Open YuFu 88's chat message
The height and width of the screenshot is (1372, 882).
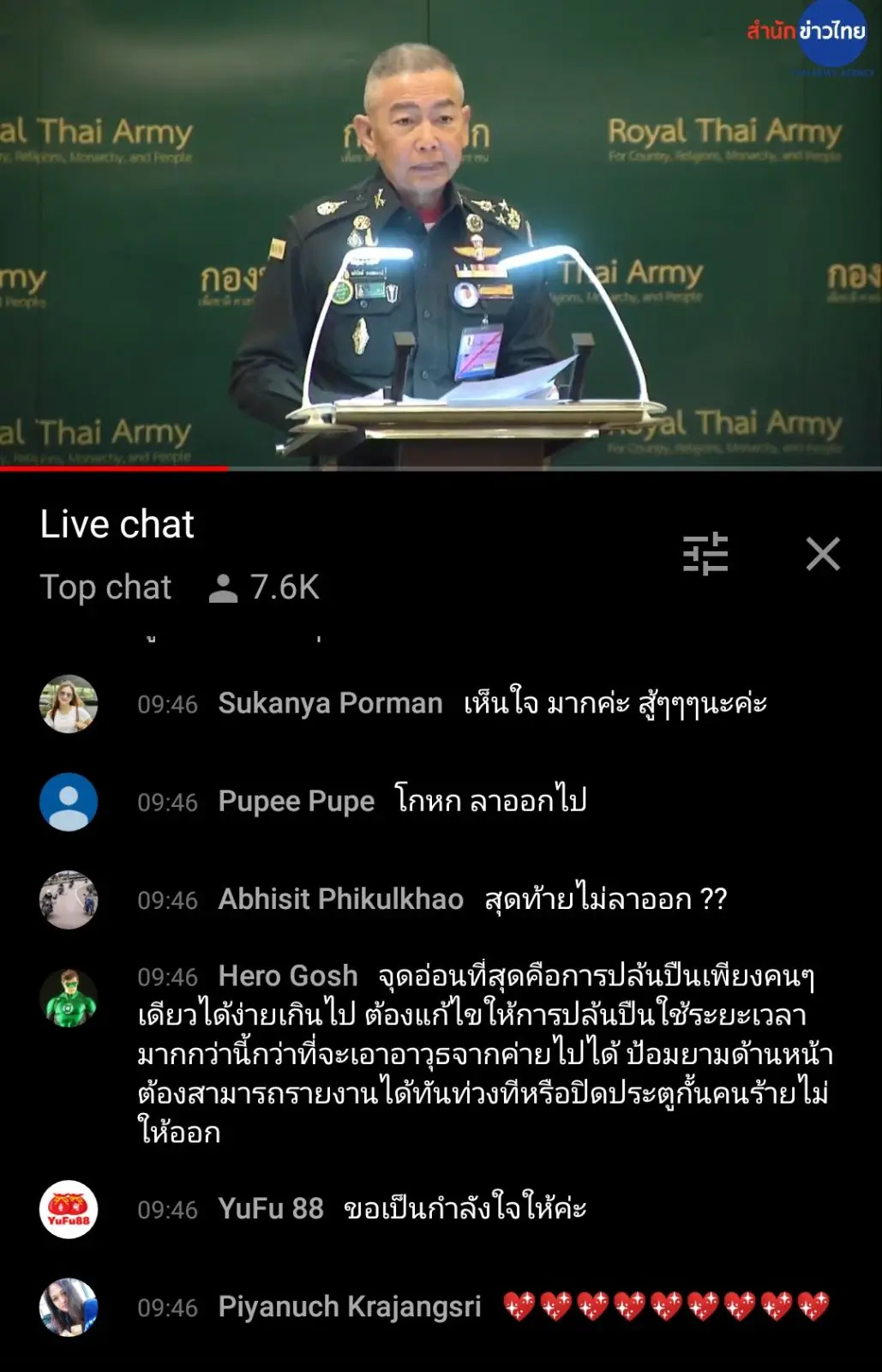(403, 1209)
